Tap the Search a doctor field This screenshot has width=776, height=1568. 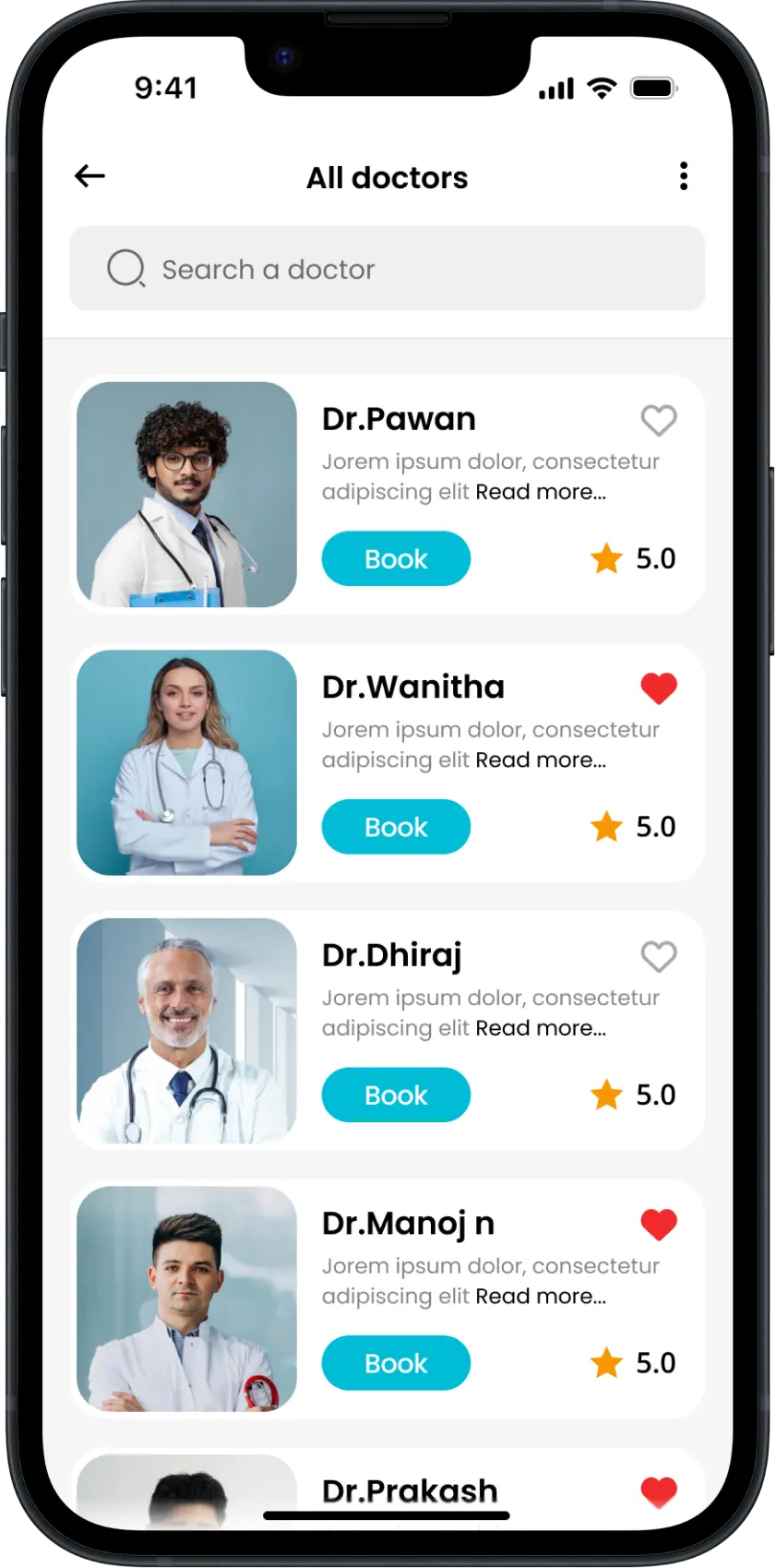[388, 269]
